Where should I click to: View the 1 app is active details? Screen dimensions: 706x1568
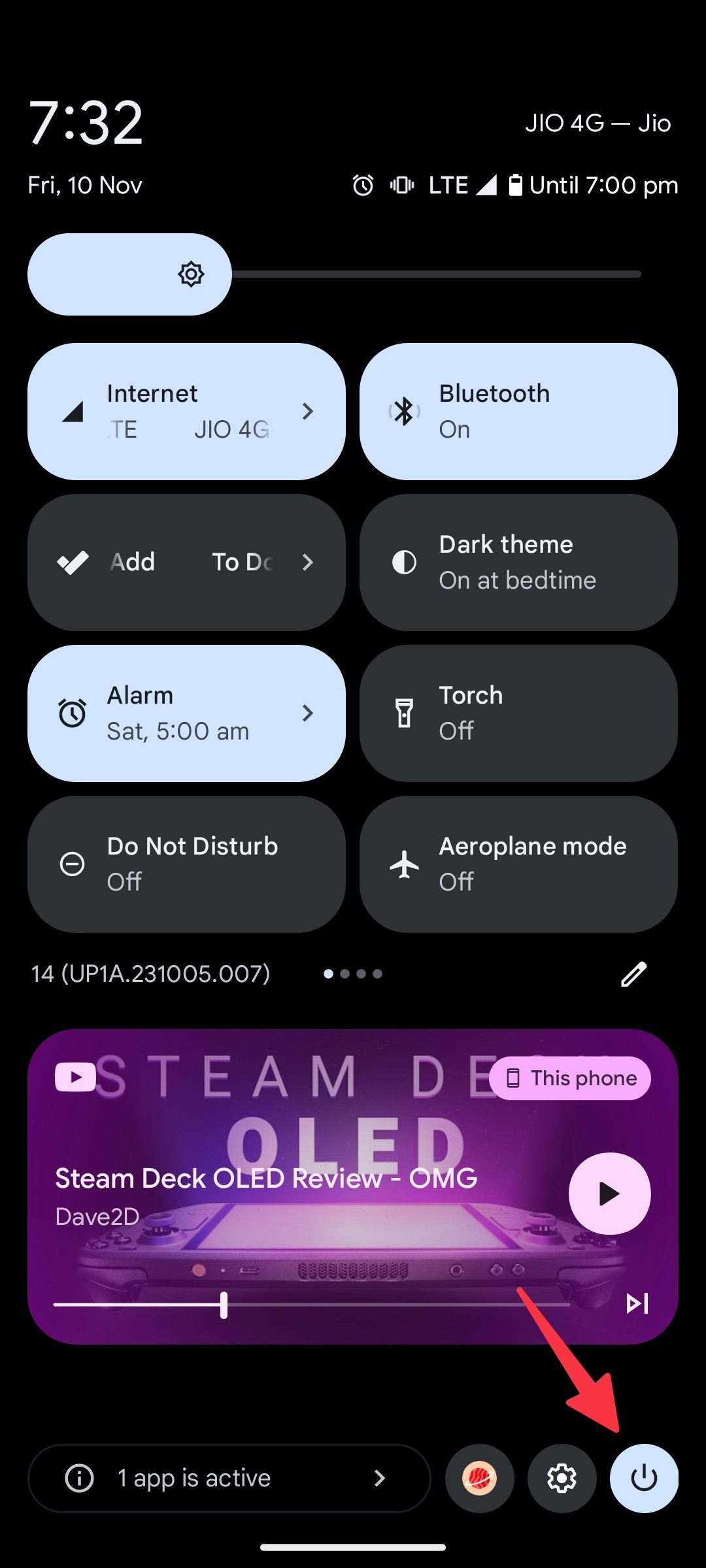pyautogui.click(x=229, y=1478)
